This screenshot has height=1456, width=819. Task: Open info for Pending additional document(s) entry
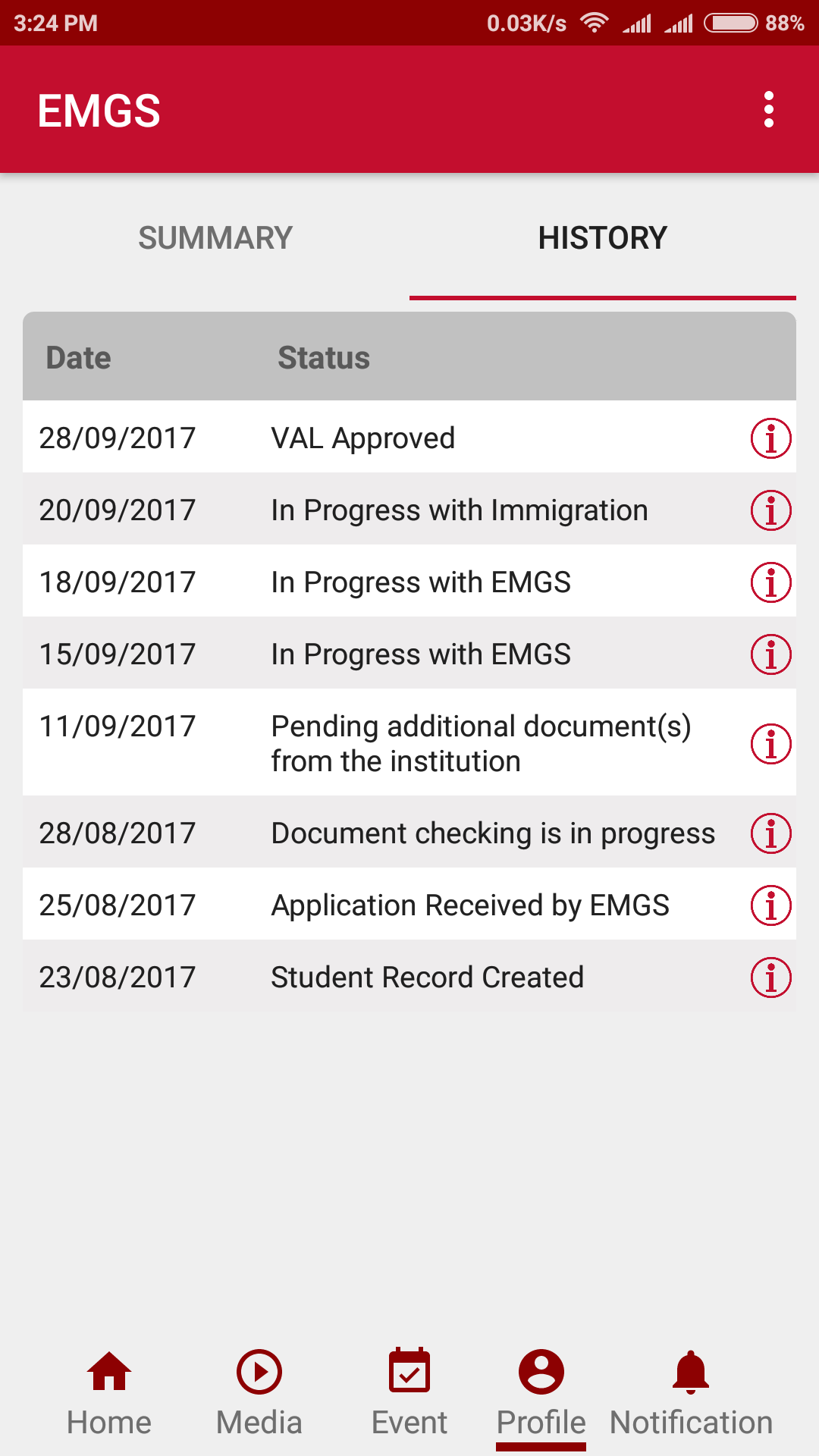(x=770, y=744)
